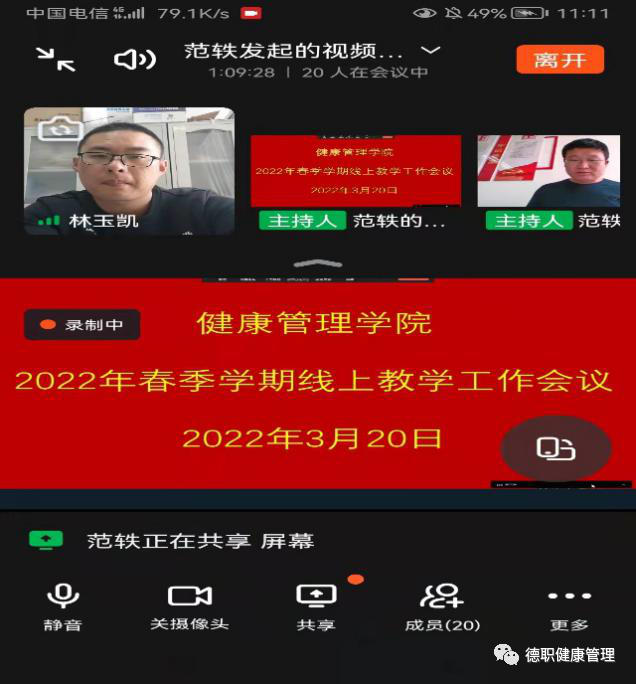Mute microphone with 静音

click(63, 606)
